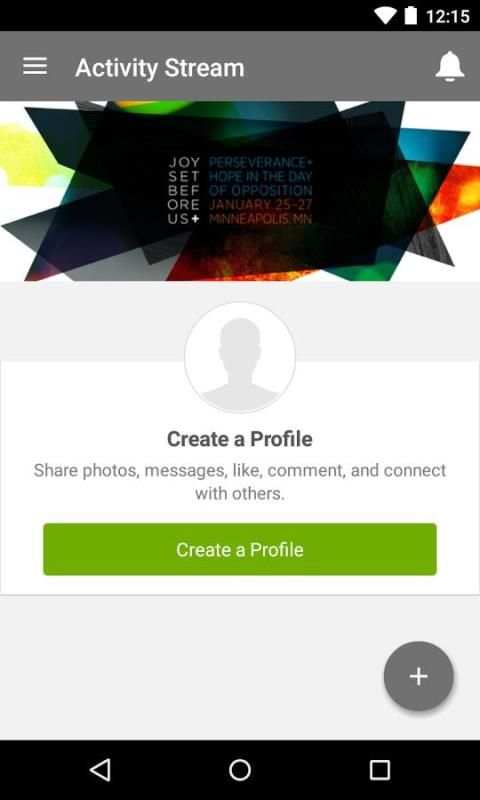480x800 pixels.
Task: Open recent apps from the navigation bar
Action: 380,770
